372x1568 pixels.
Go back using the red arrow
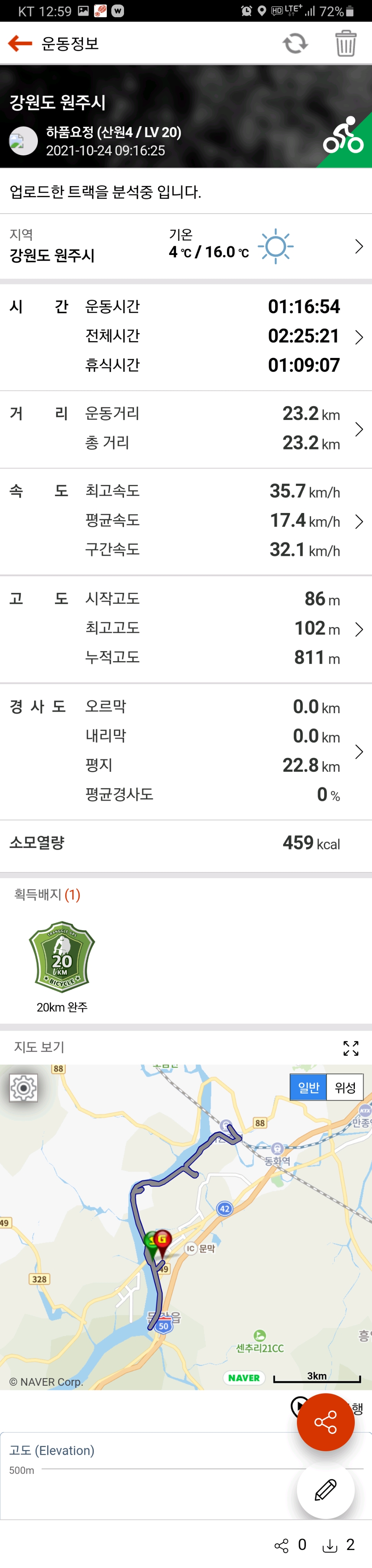click(x=20, y=43)
